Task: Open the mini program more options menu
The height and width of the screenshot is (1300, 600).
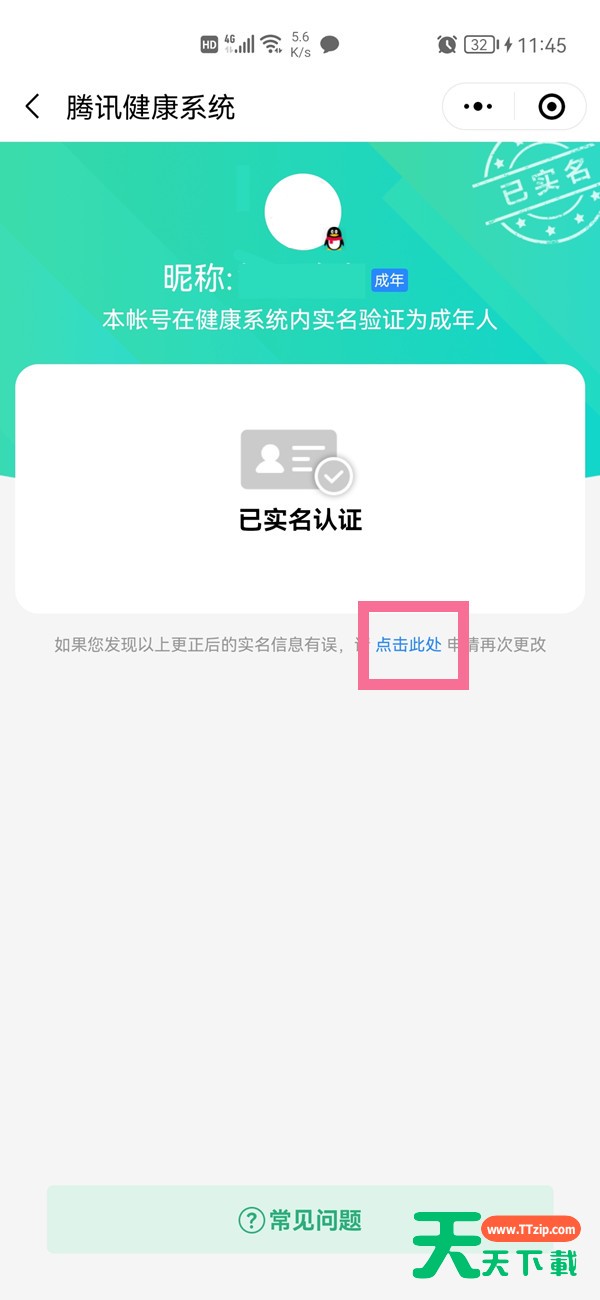Action: pyautogui.click(x=479, y=106)
